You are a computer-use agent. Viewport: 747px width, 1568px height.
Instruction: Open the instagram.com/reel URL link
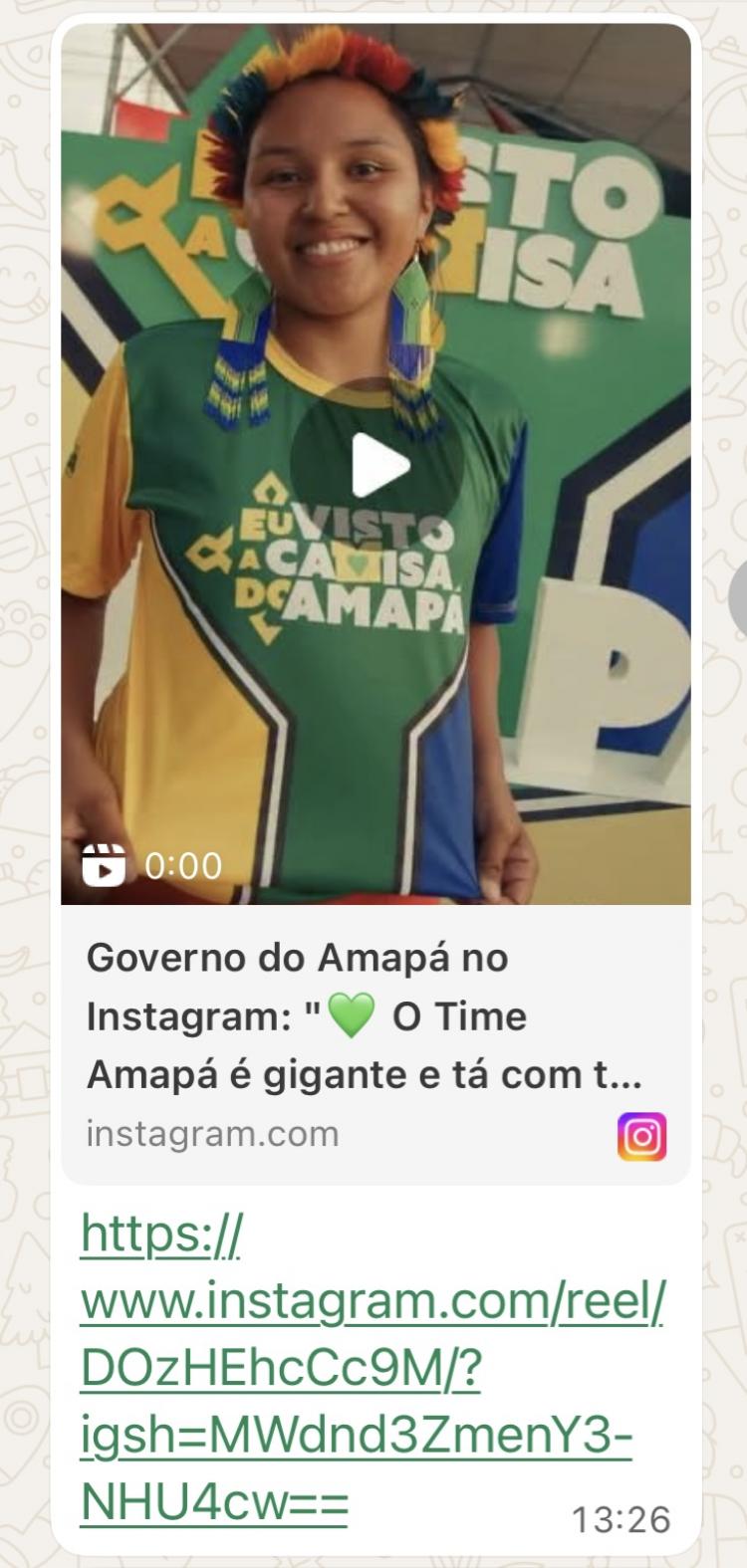click(x=371, y=1369)
